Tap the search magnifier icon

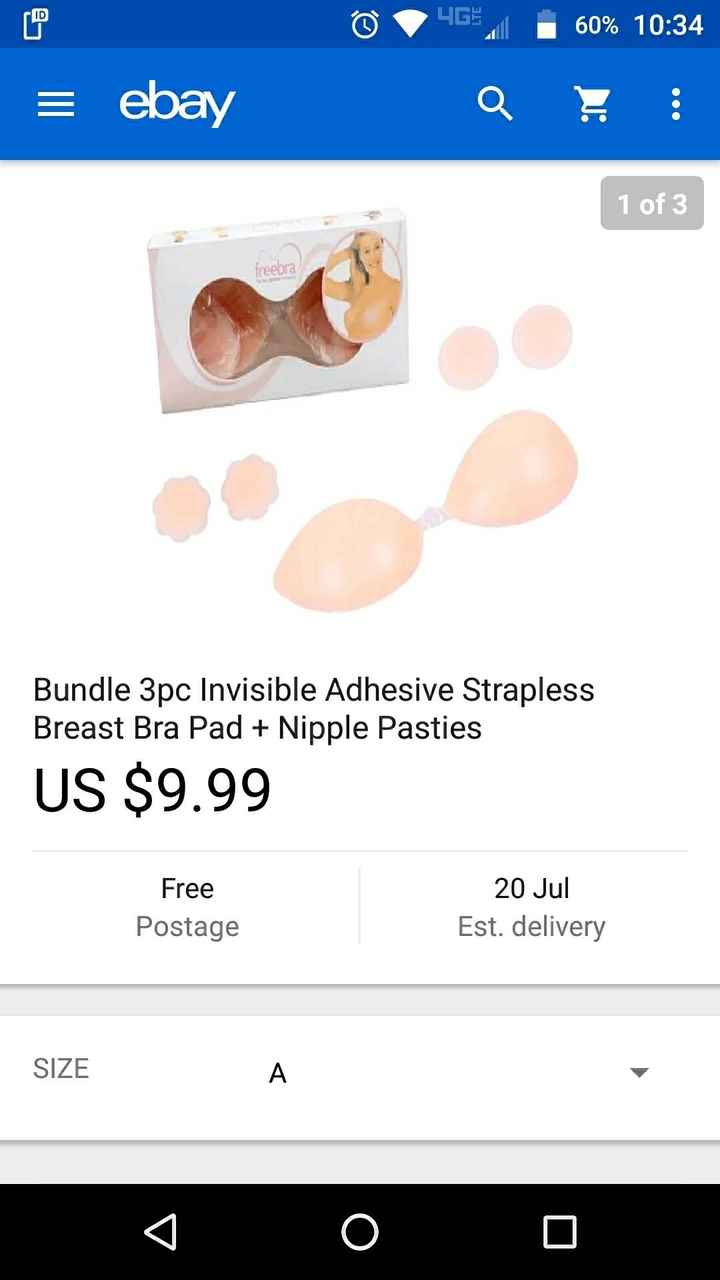pyautogui.click(x=495, y=104)
